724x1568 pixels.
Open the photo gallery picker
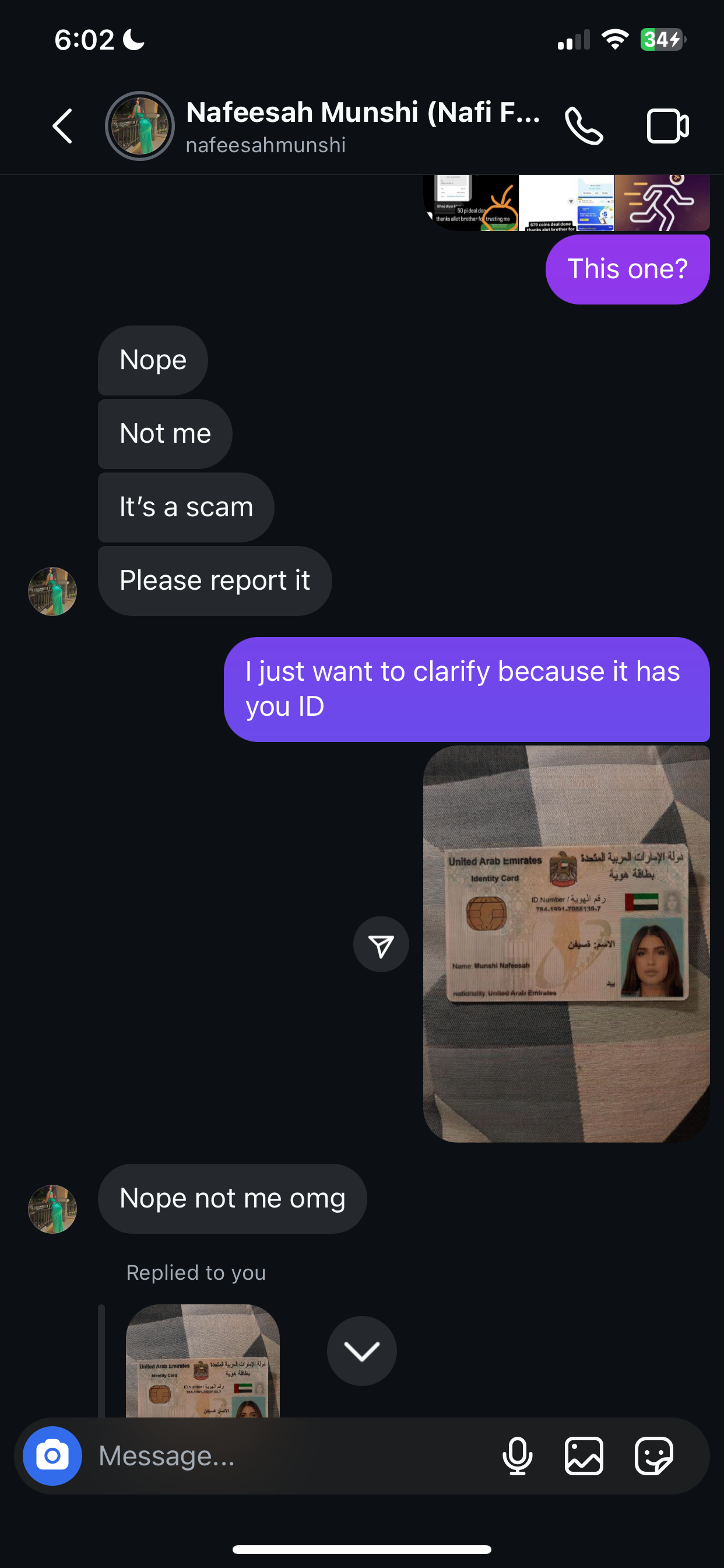tap(584, 1456)
